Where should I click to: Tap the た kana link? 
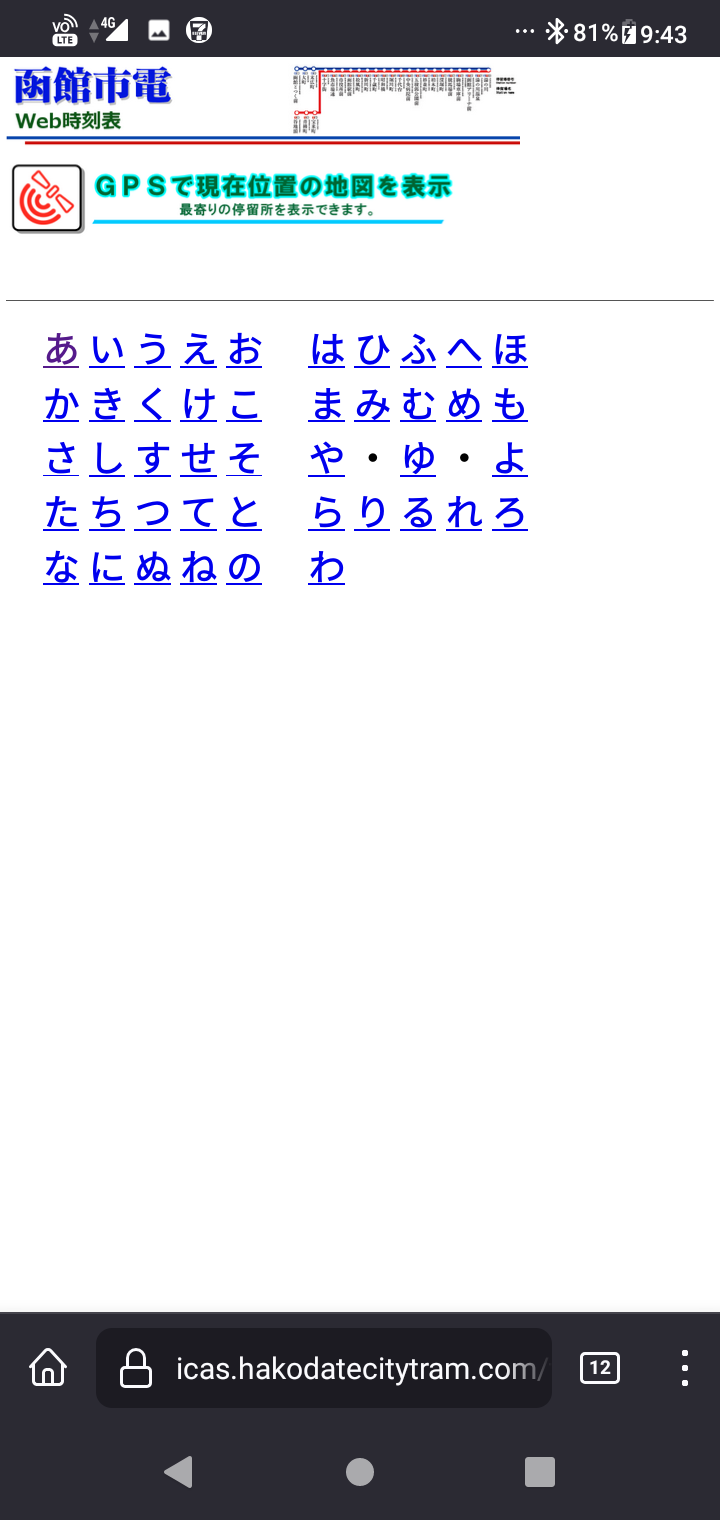click(61, 513)
